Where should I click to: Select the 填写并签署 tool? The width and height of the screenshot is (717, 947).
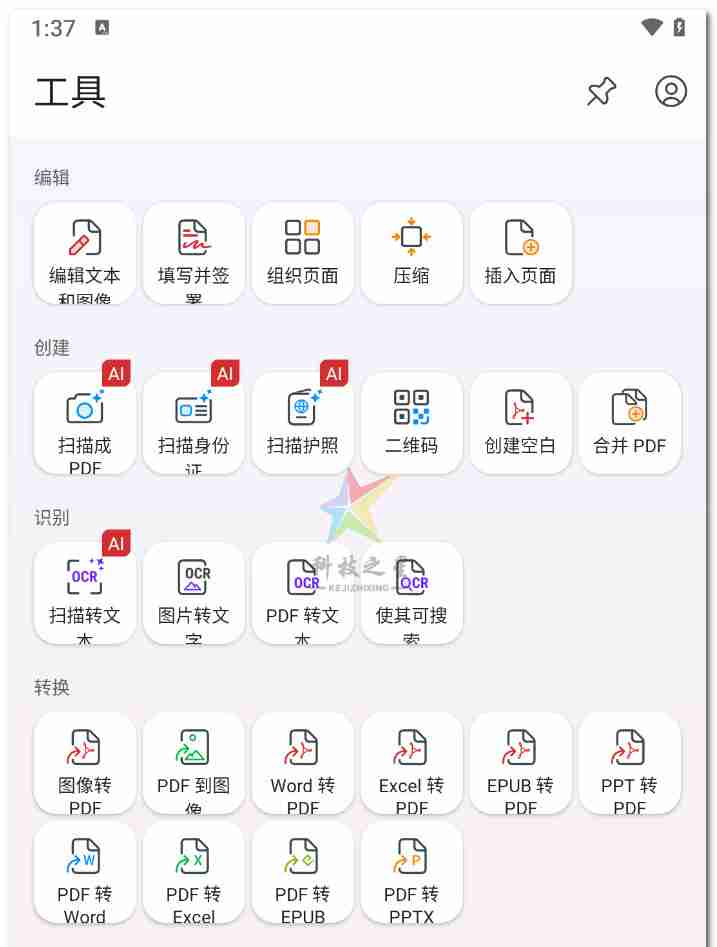pos(194,253)
